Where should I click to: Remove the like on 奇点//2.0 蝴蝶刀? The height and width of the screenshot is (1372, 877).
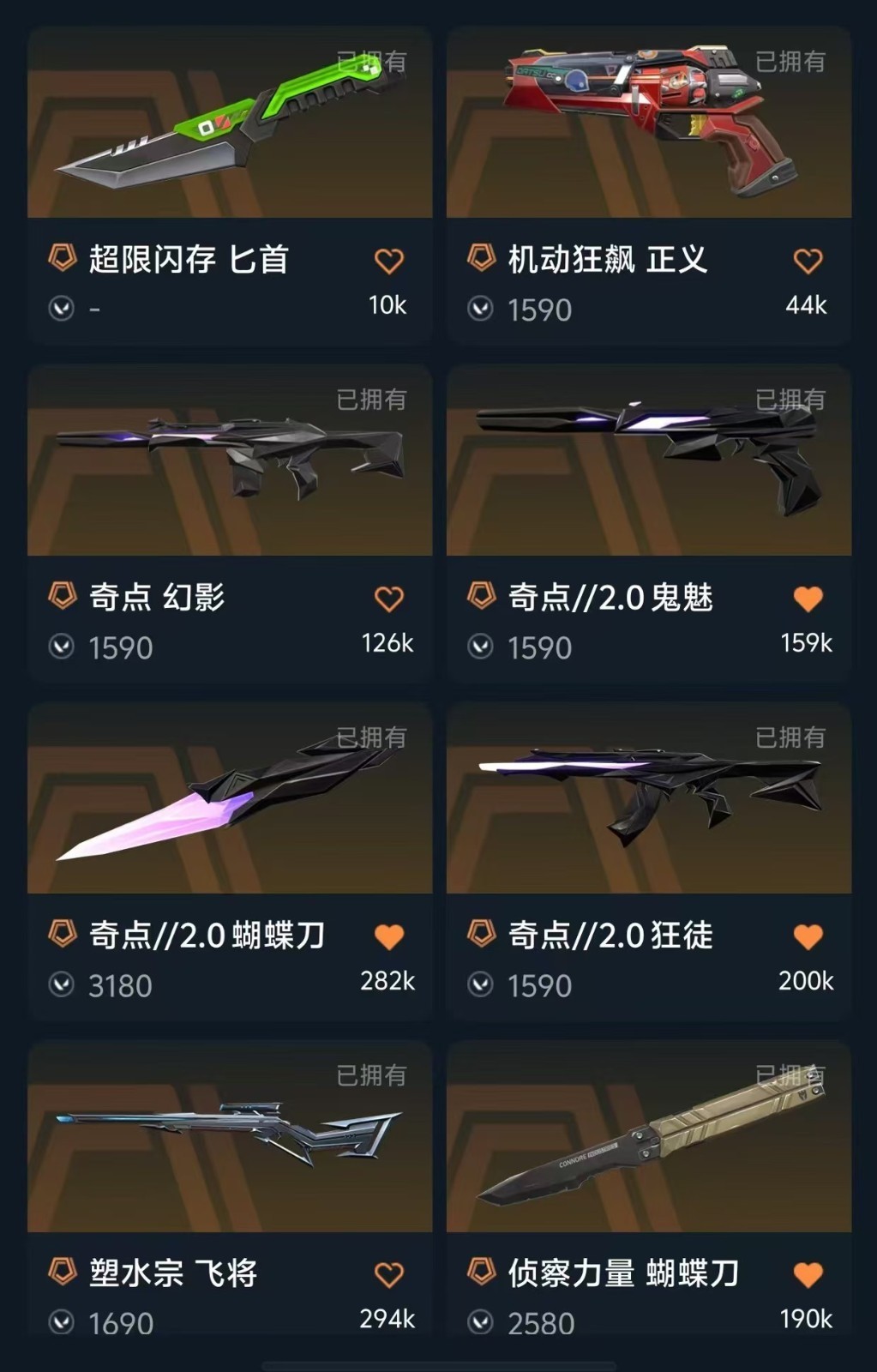click(x=389, y=936)
